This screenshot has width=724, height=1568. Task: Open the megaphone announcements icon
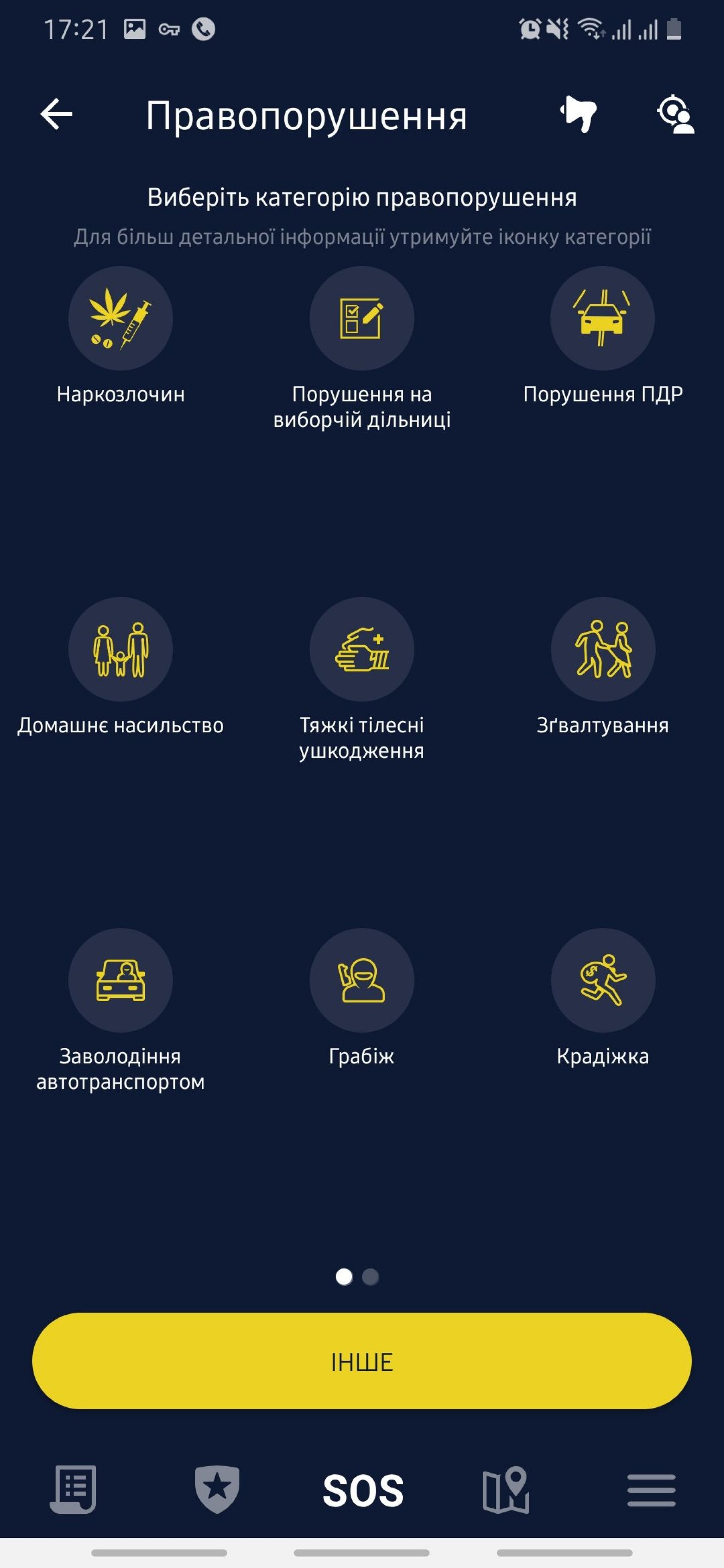click(x=578, y=114)
